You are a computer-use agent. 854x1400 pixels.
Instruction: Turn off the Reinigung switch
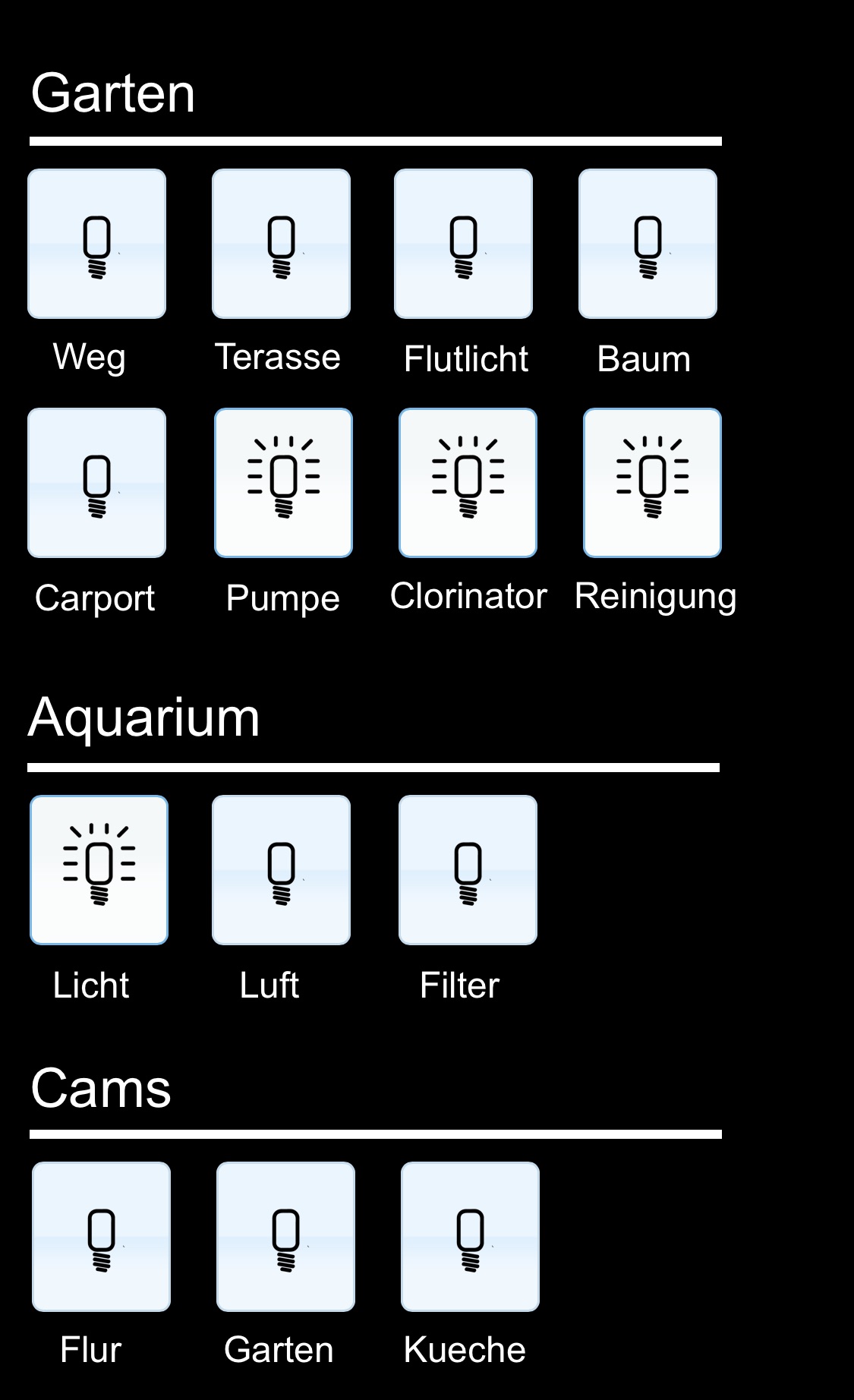click(652, 483)
